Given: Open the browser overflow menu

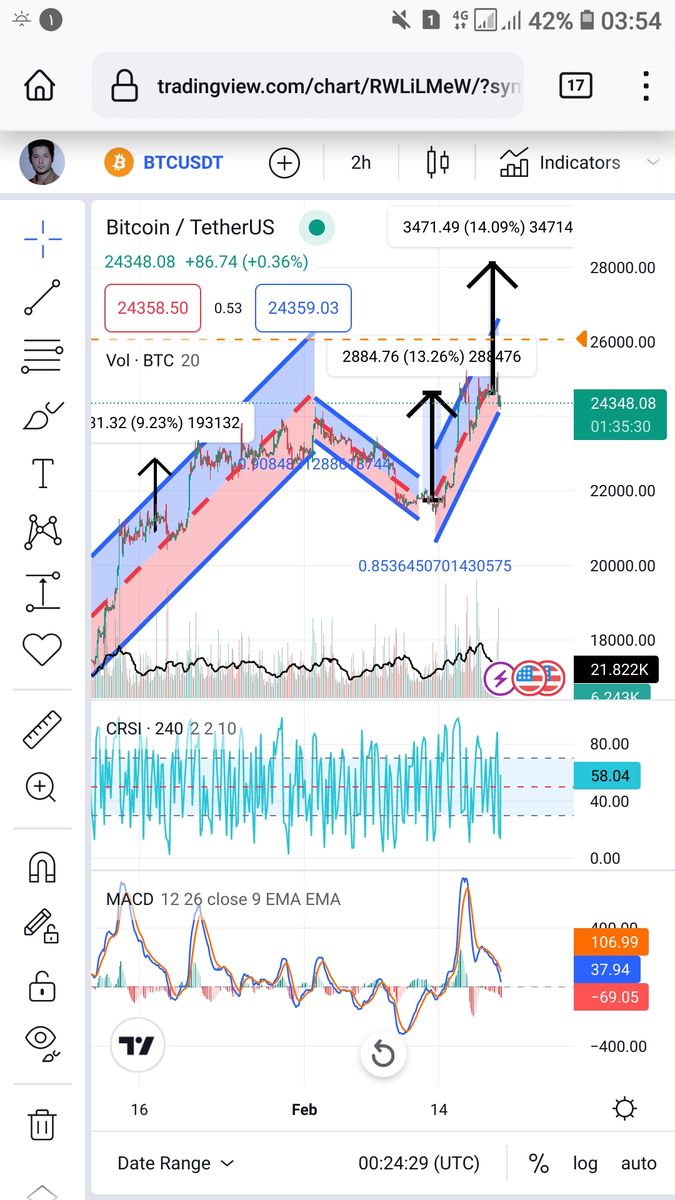Looking at the screenshot, I should 646,86.
